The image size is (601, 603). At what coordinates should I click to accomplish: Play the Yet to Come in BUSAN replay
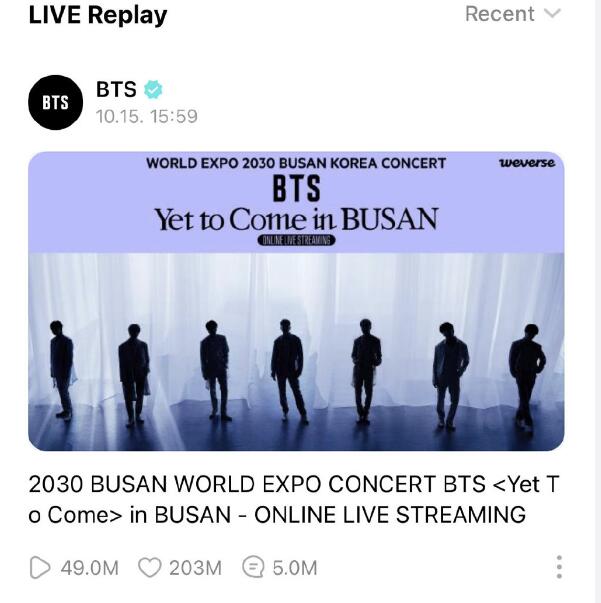click(296, 301)
